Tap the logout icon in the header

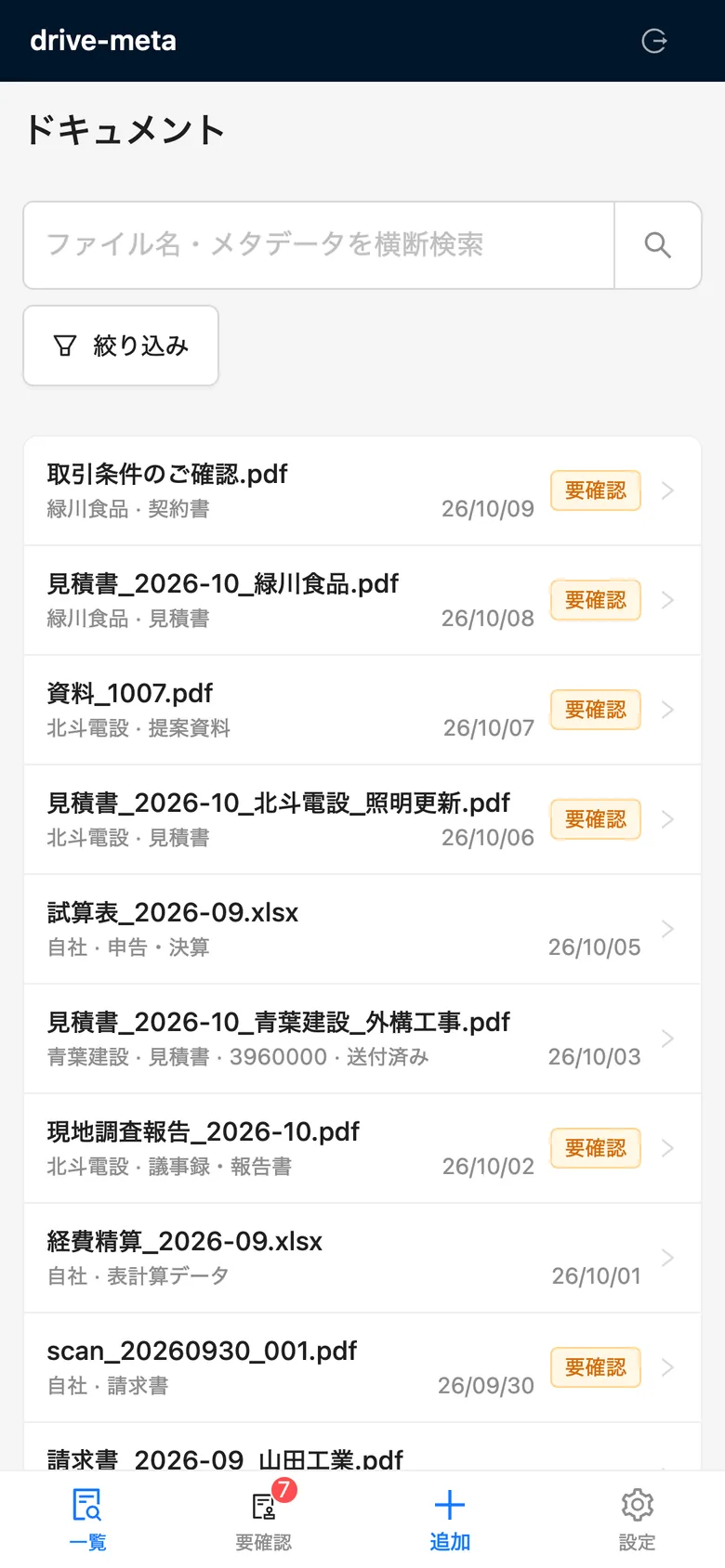pos(654,41)
